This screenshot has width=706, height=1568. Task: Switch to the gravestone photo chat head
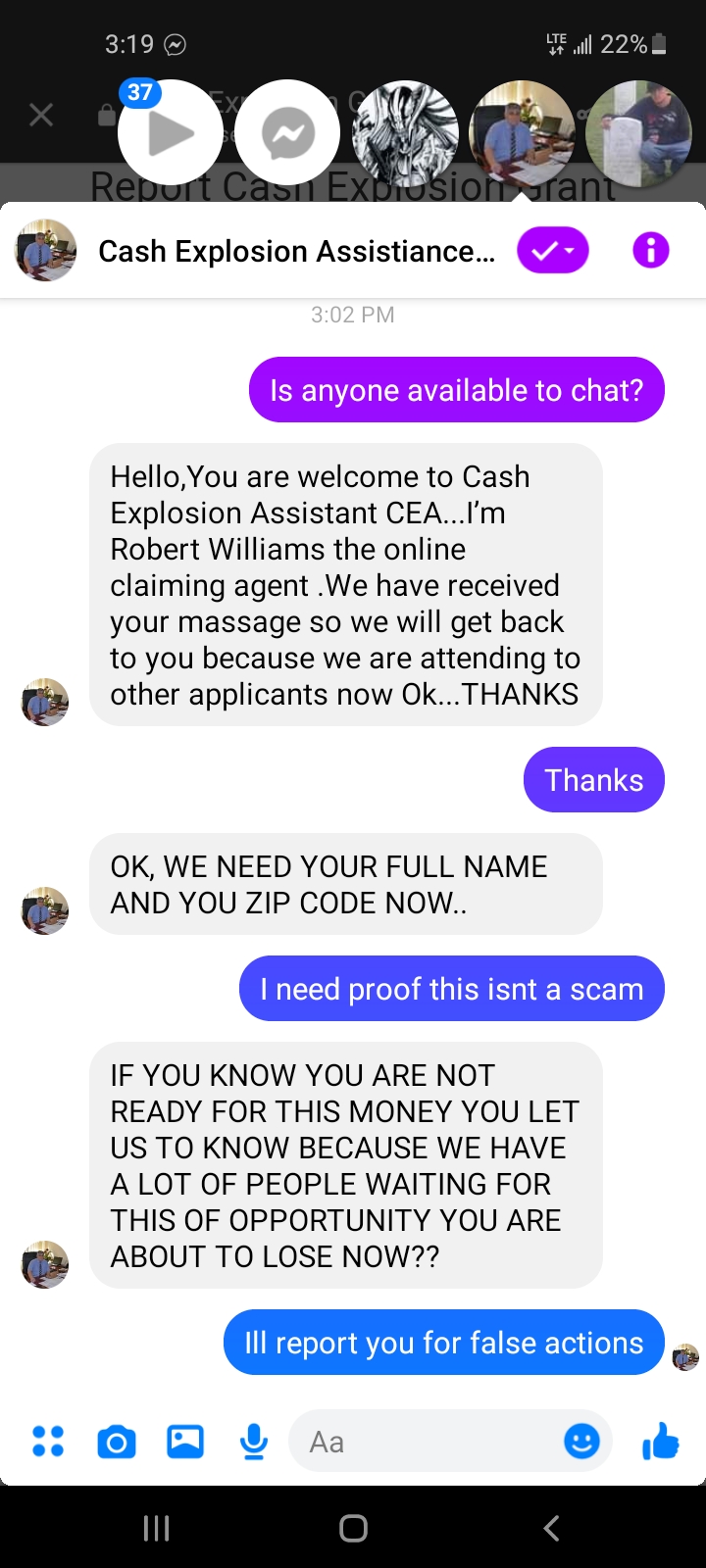(x=639, y=133)
